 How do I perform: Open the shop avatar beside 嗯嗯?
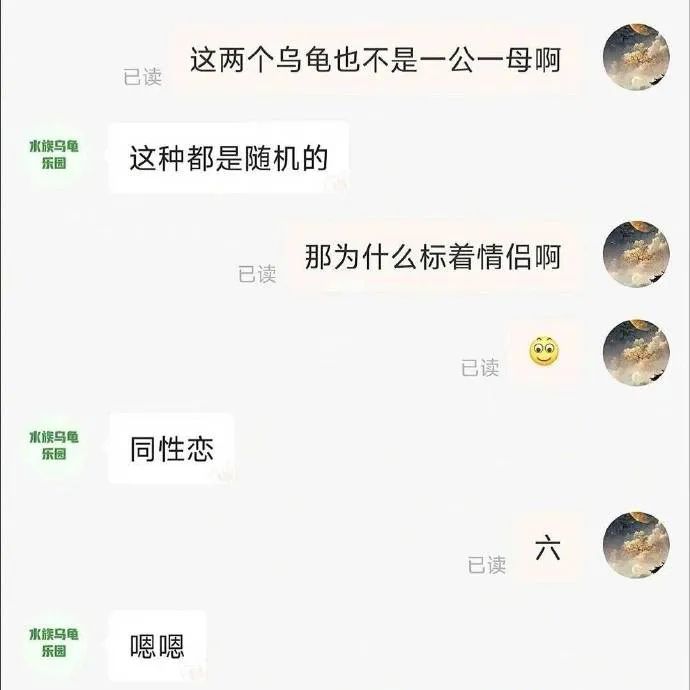tap(54, 643)
